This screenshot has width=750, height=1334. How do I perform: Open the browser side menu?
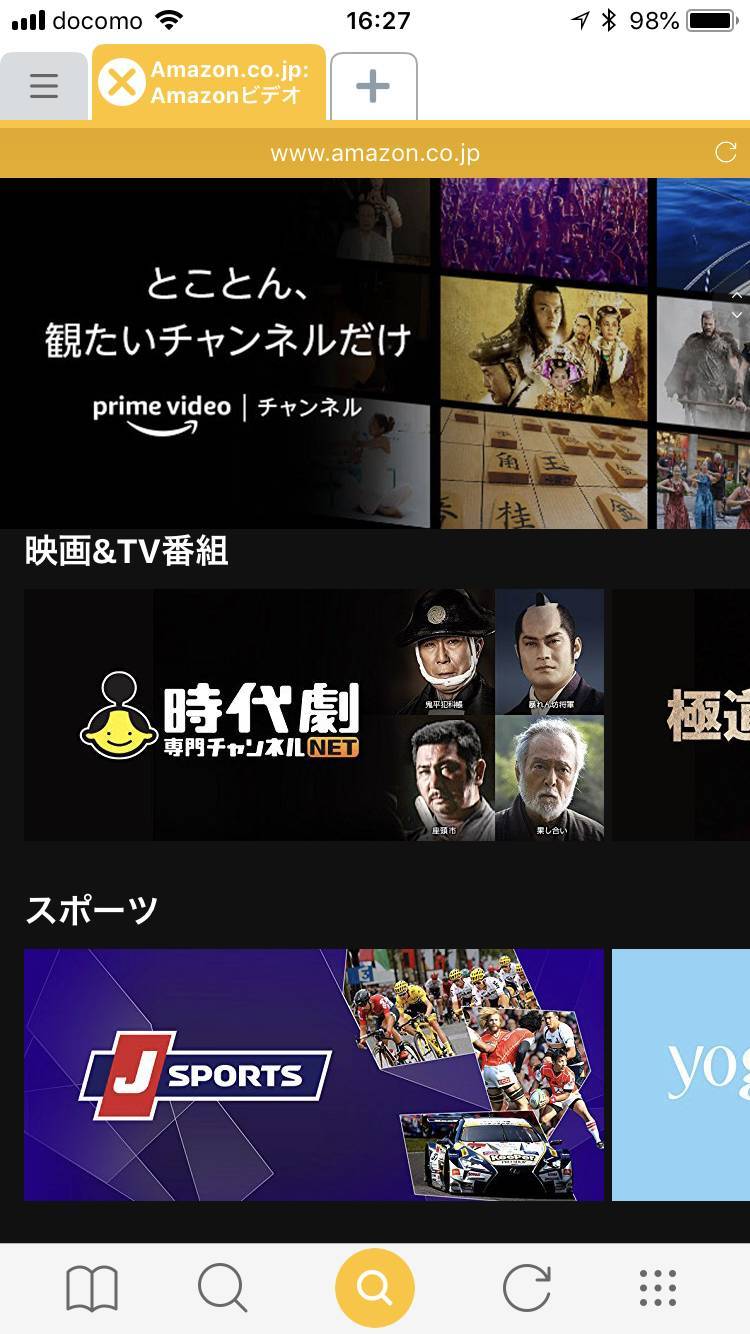coord(43,86)
